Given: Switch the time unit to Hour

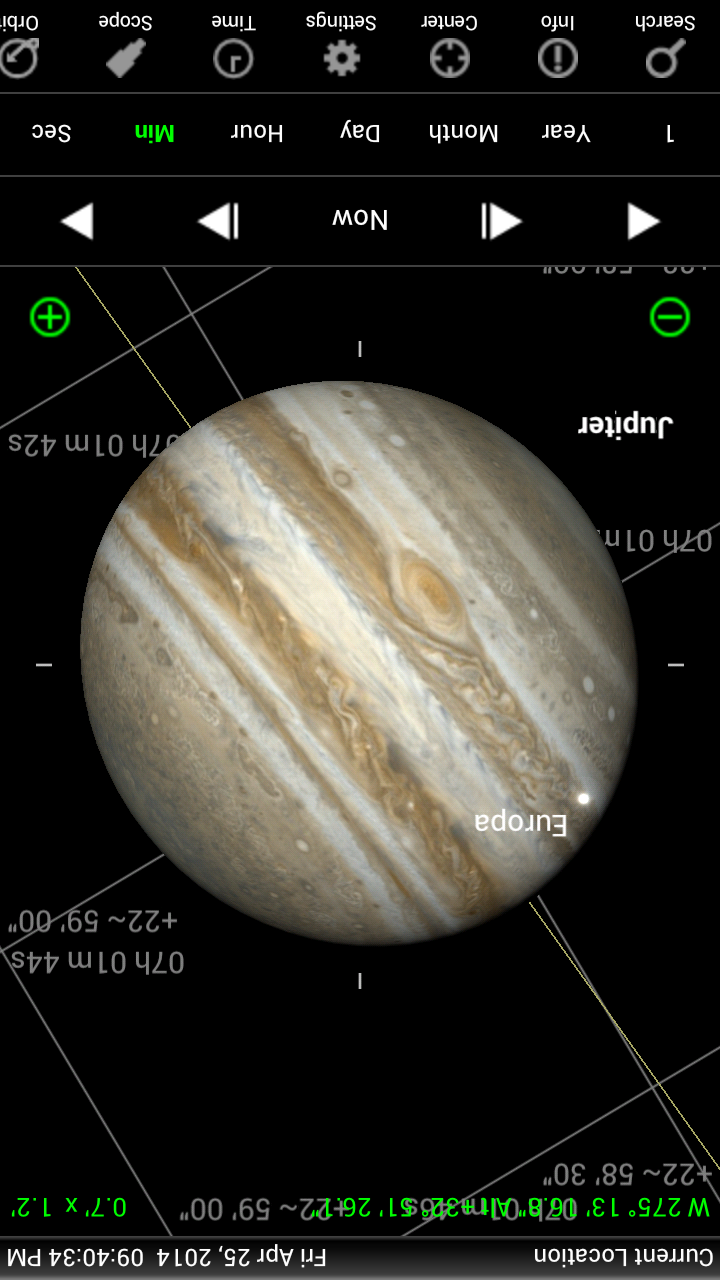Looking at the screenshot, I should (x=257, y=133).
